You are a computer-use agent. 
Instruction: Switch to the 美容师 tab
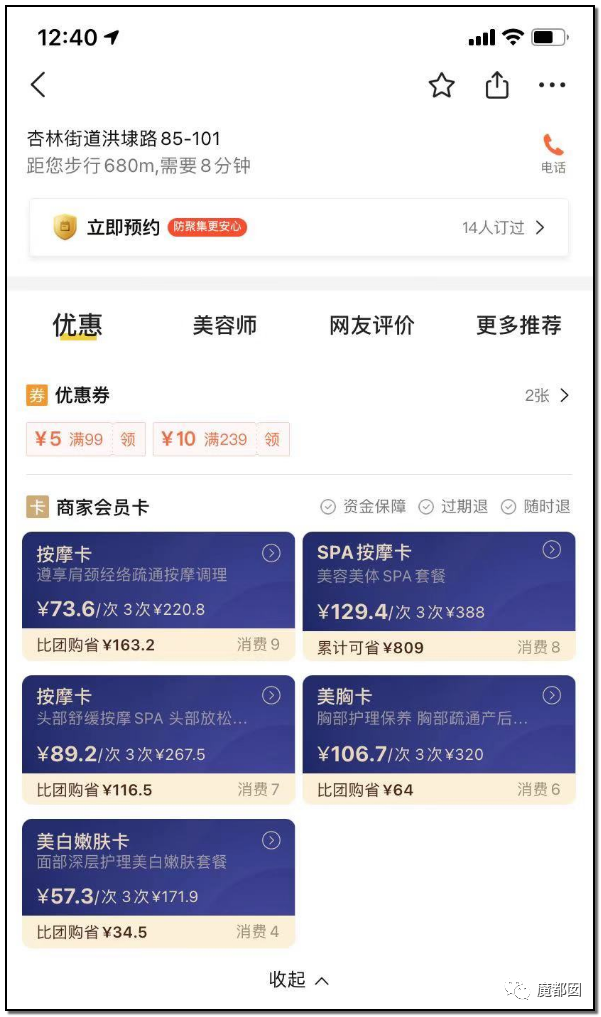coord(225,325)
